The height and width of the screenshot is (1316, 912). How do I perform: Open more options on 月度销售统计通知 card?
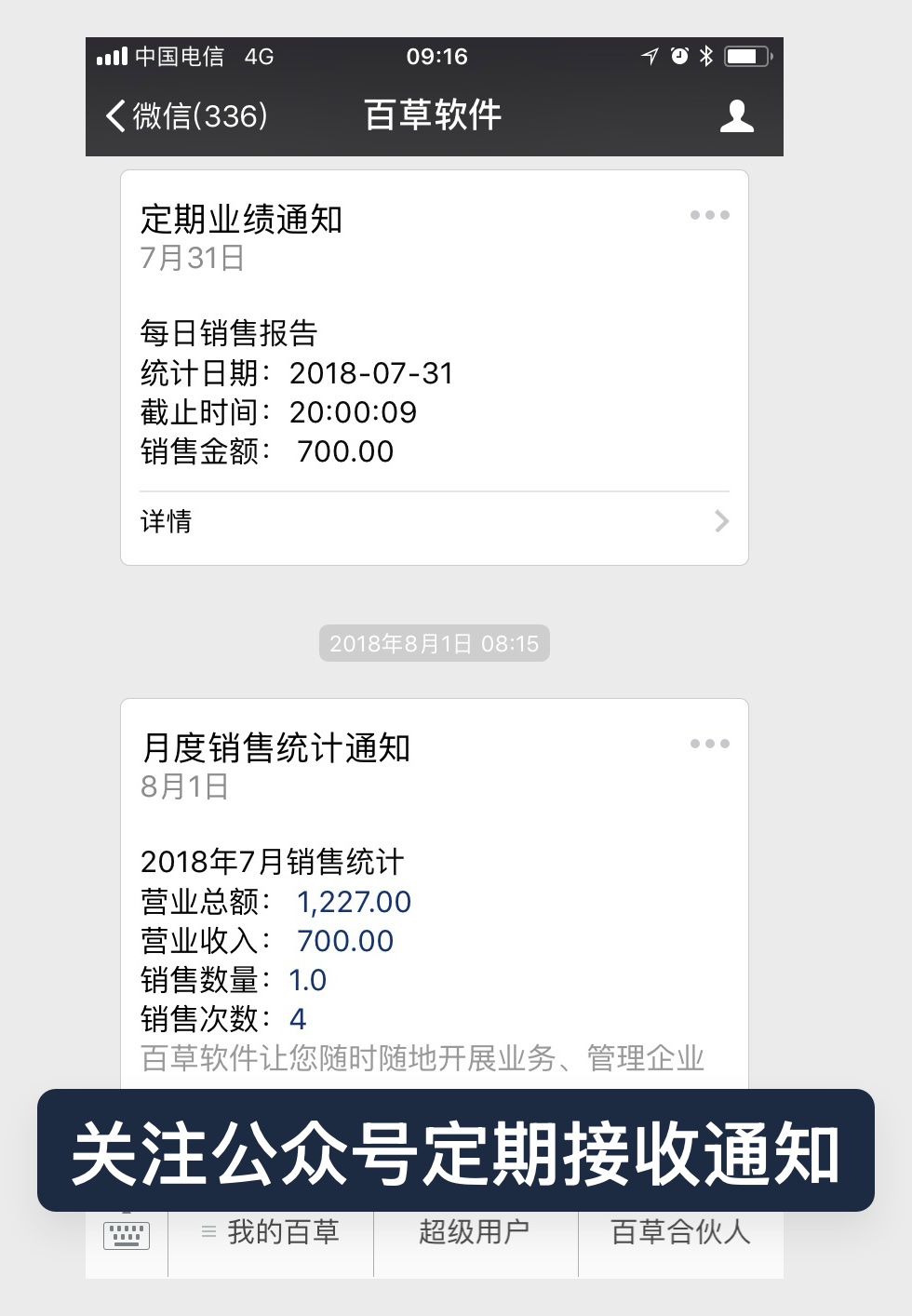(x=709, y=743)
